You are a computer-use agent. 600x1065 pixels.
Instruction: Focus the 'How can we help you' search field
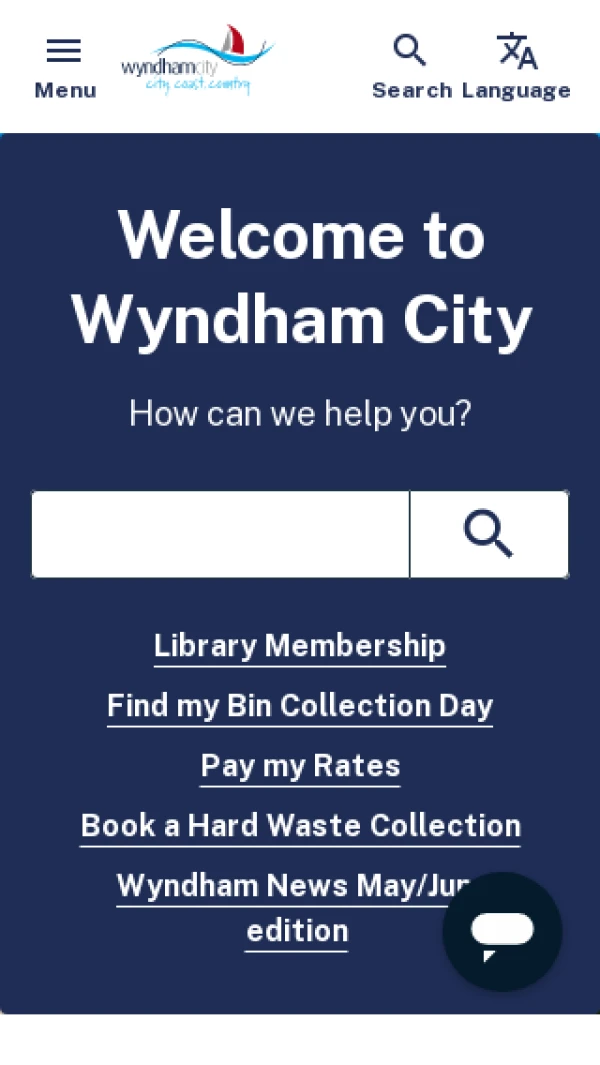click(220, 535)
